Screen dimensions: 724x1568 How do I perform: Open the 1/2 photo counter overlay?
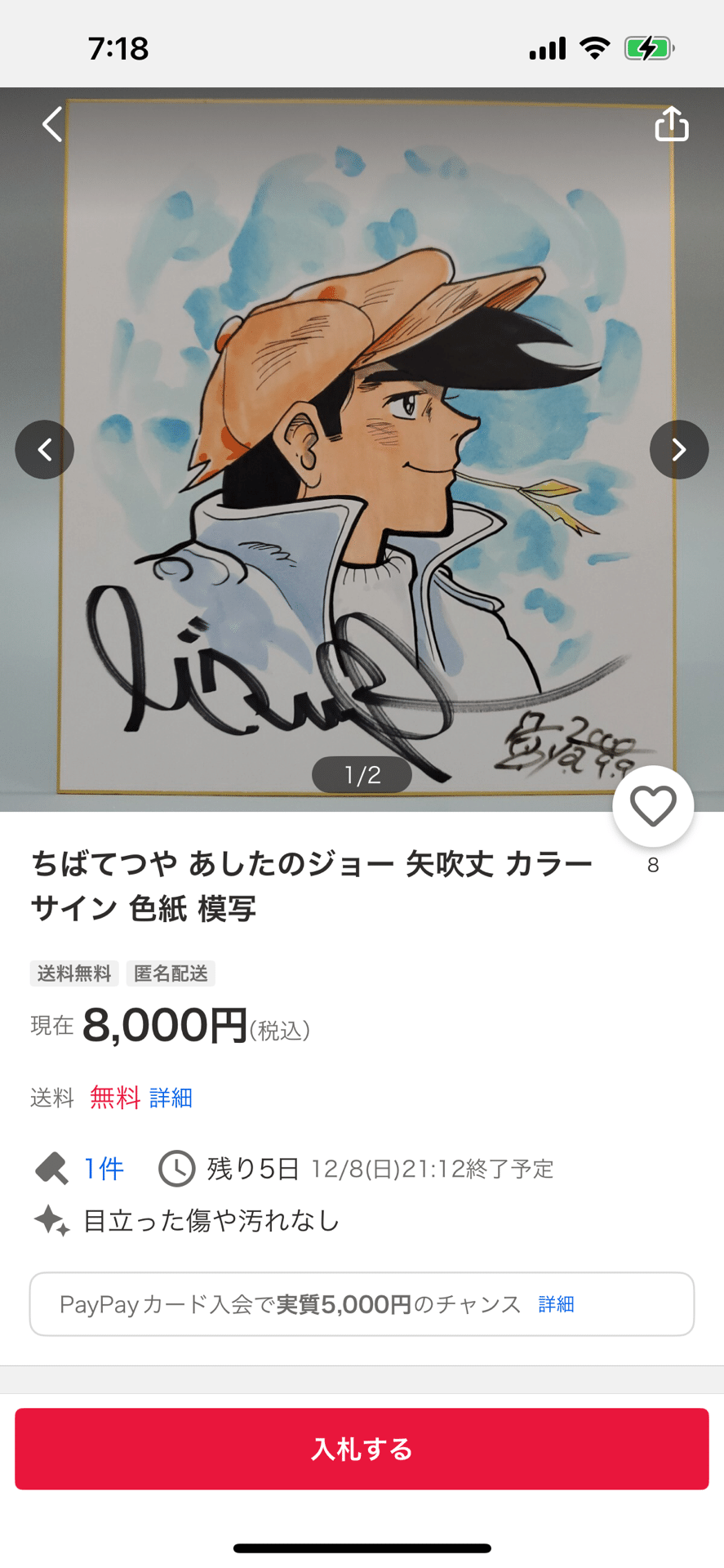[362, 774]
